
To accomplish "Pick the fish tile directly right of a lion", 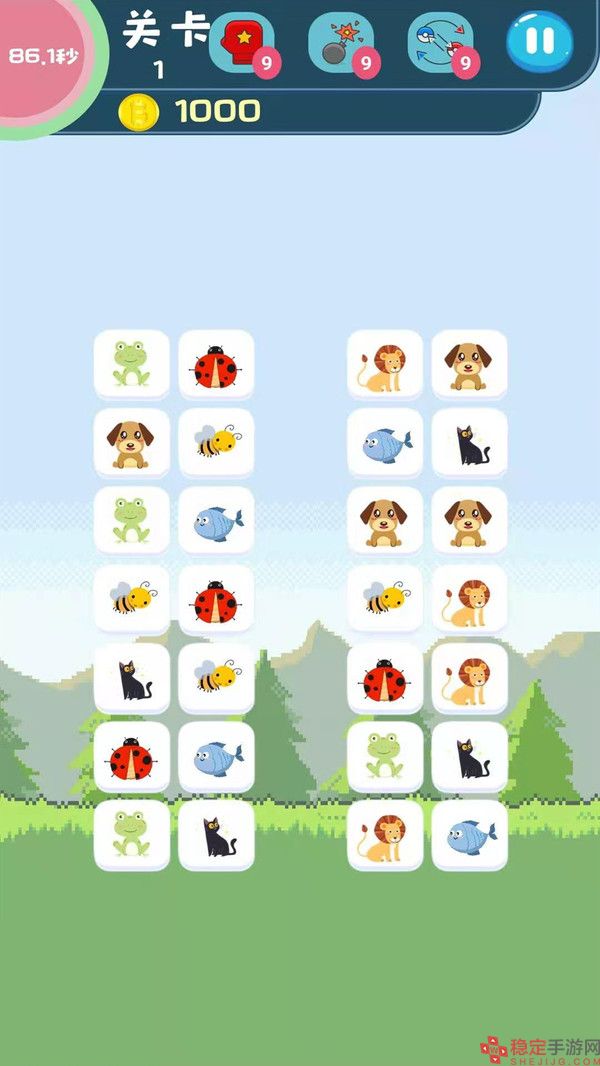I will point(469,834).
